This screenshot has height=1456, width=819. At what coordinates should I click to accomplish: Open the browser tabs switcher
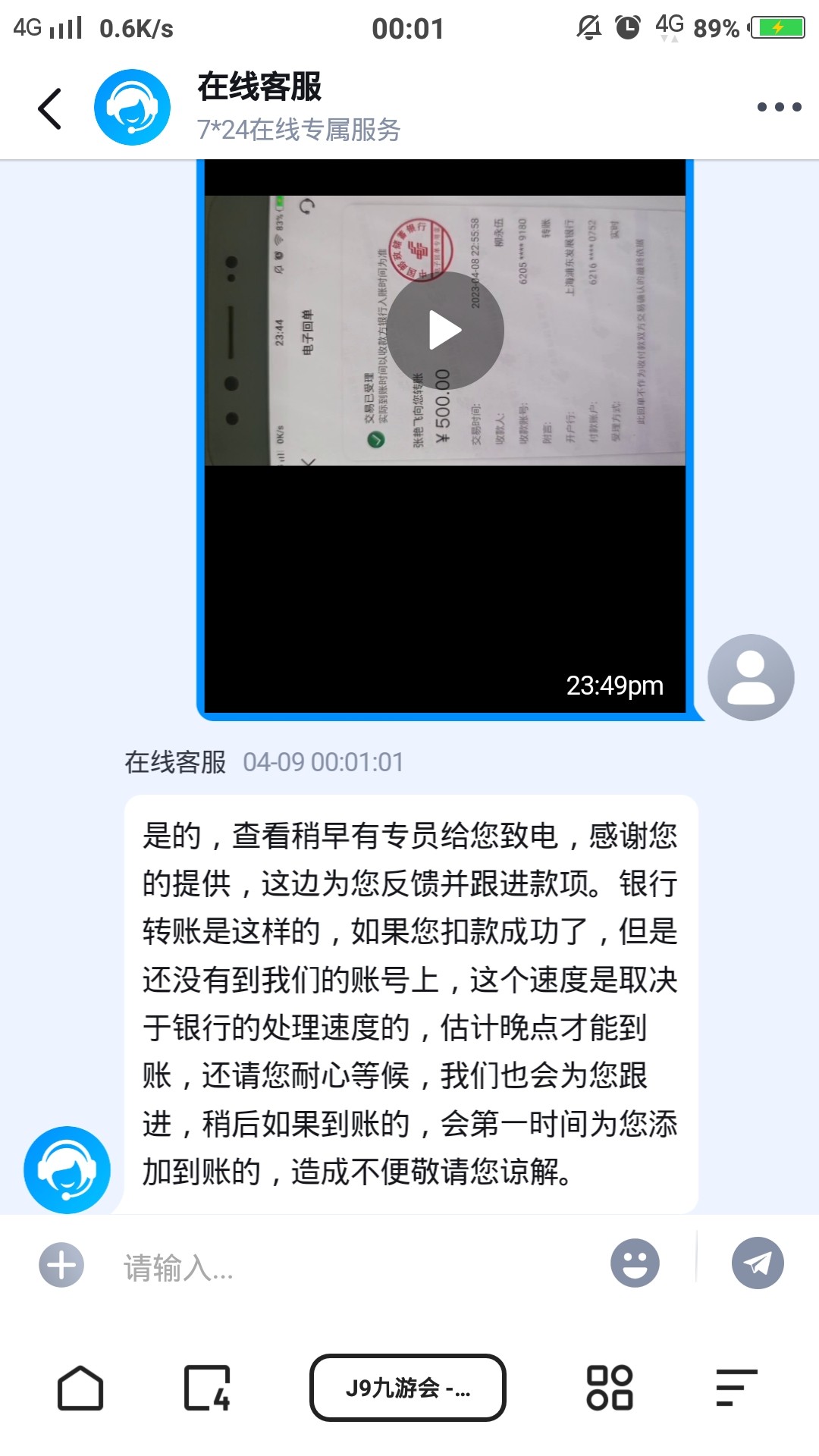(208, 1388)
